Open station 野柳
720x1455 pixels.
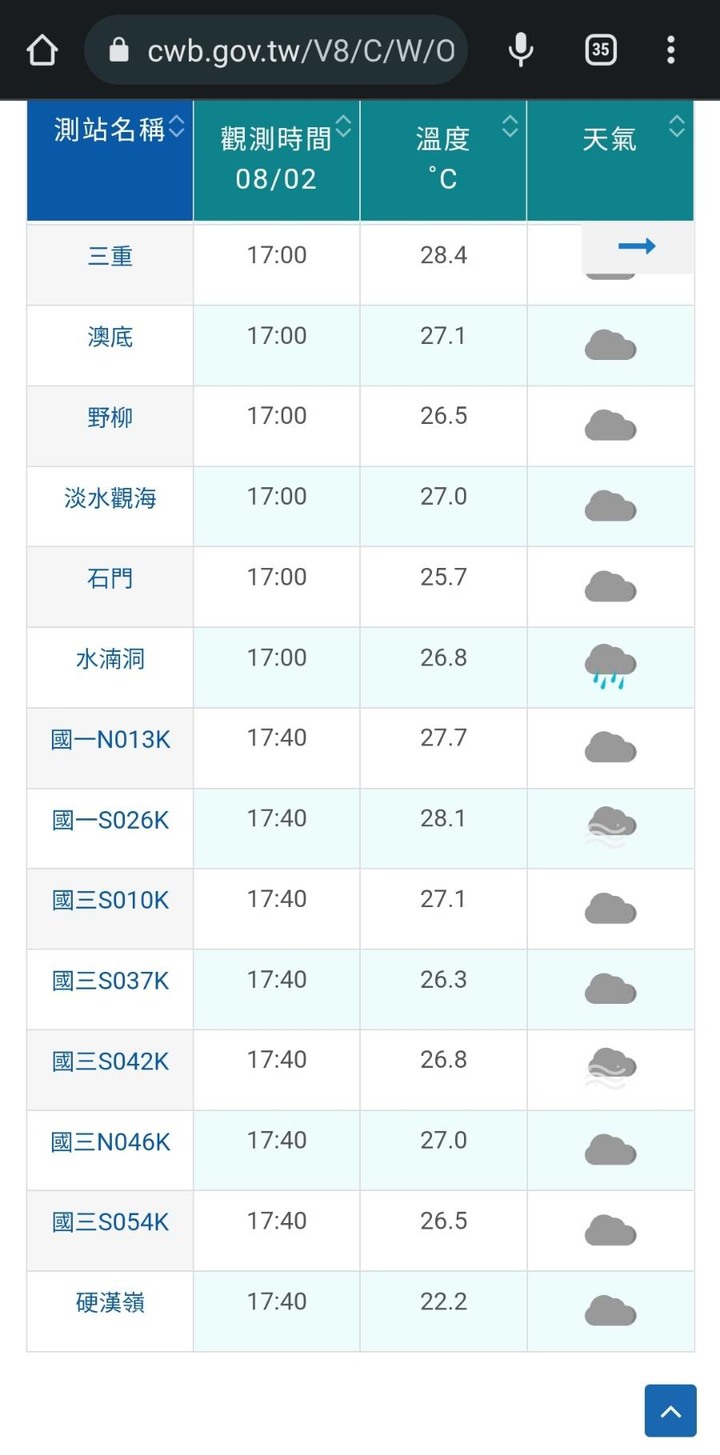click(x=110, y=417)
